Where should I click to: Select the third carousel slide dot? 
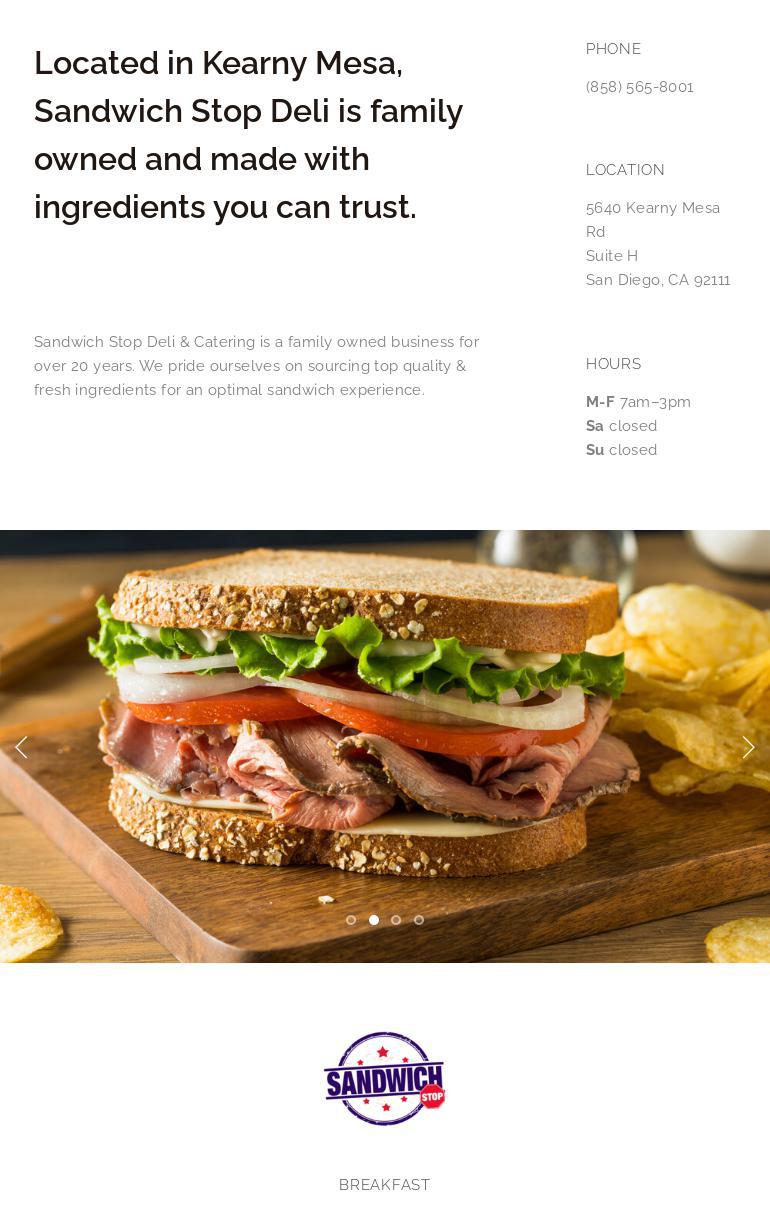coord(396,920)
